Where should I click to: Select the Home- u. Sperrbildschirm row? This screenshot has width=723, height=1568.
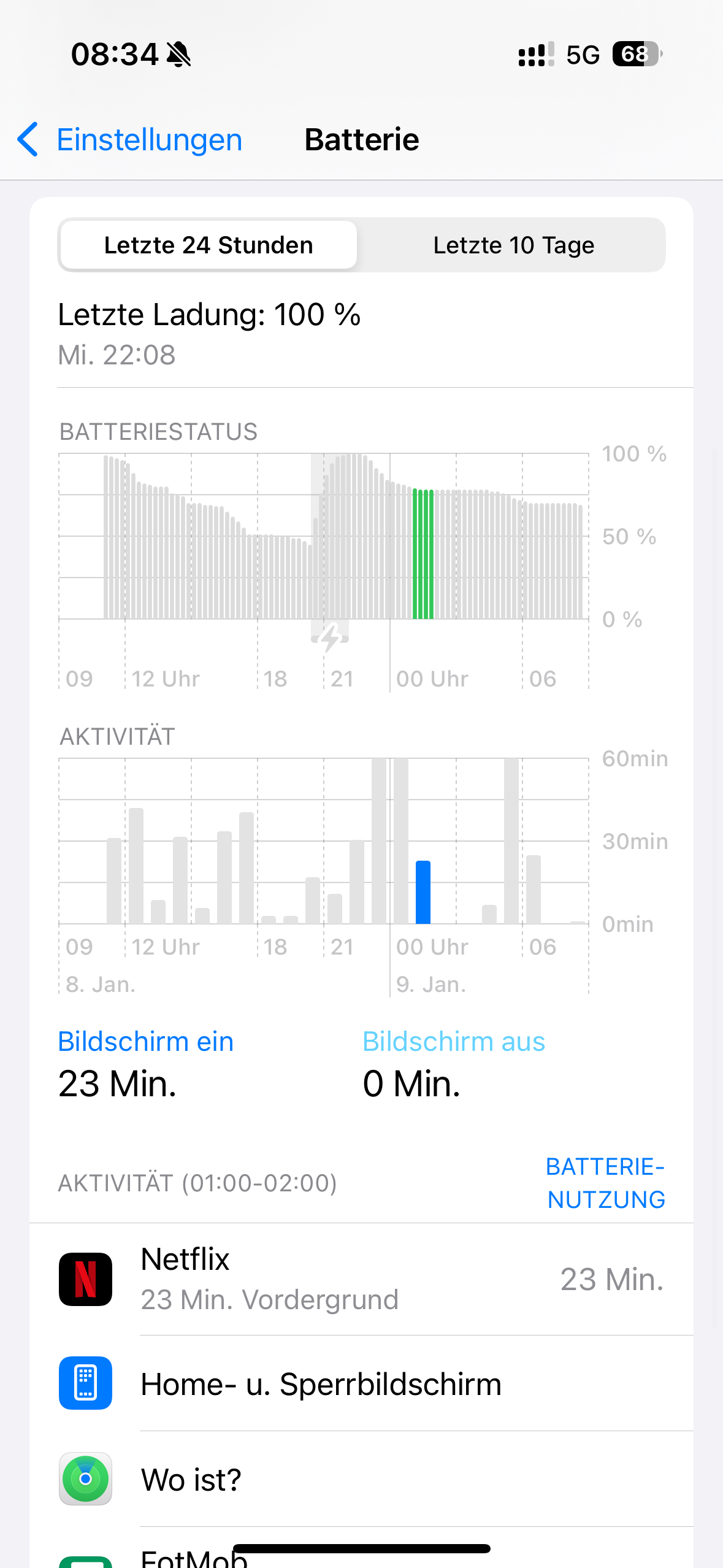click(x=361, y=1384)
